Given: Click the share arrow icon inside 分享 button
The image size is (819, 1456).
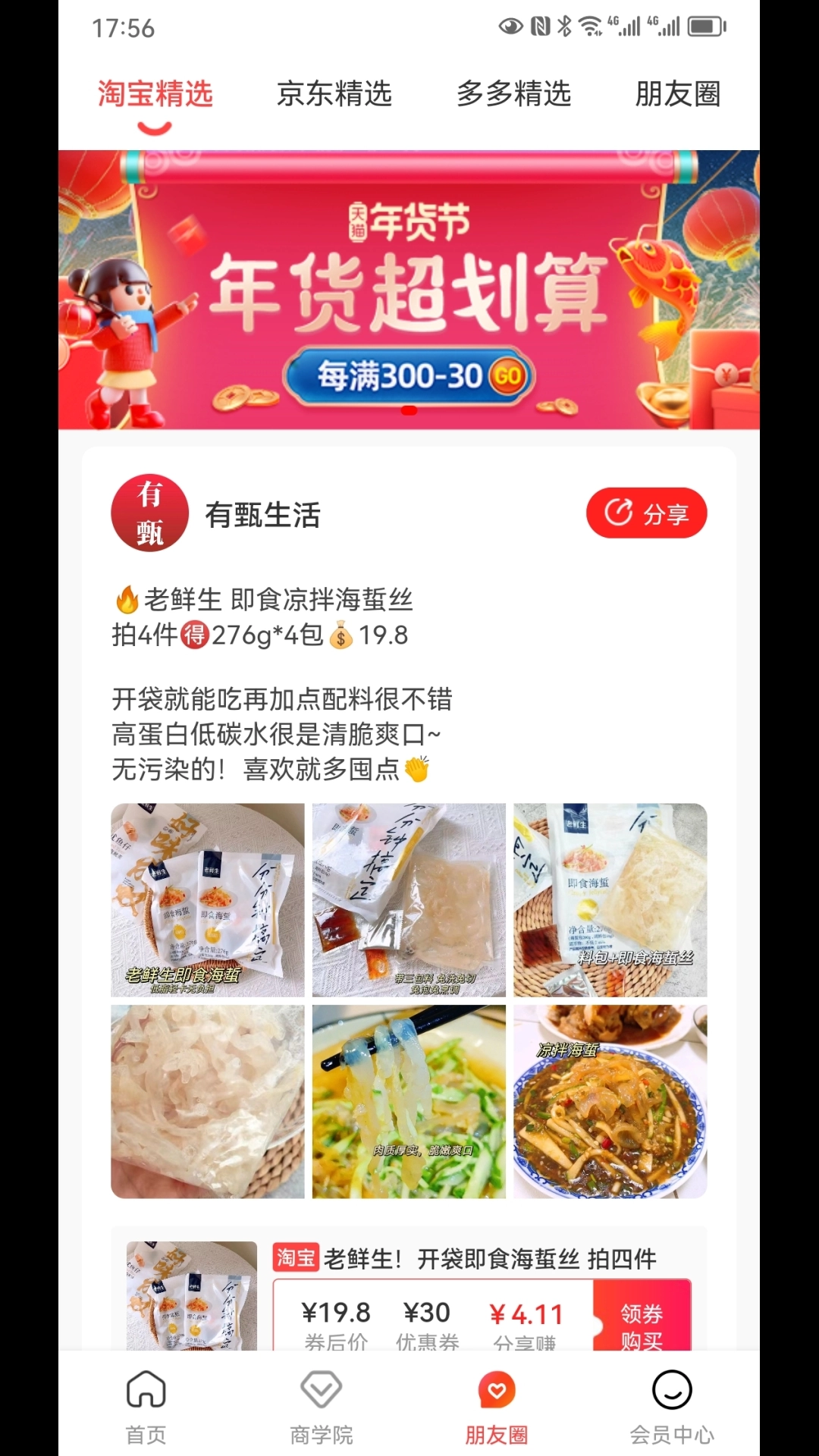Looking at the screenshot, I should tap(620, 513).
